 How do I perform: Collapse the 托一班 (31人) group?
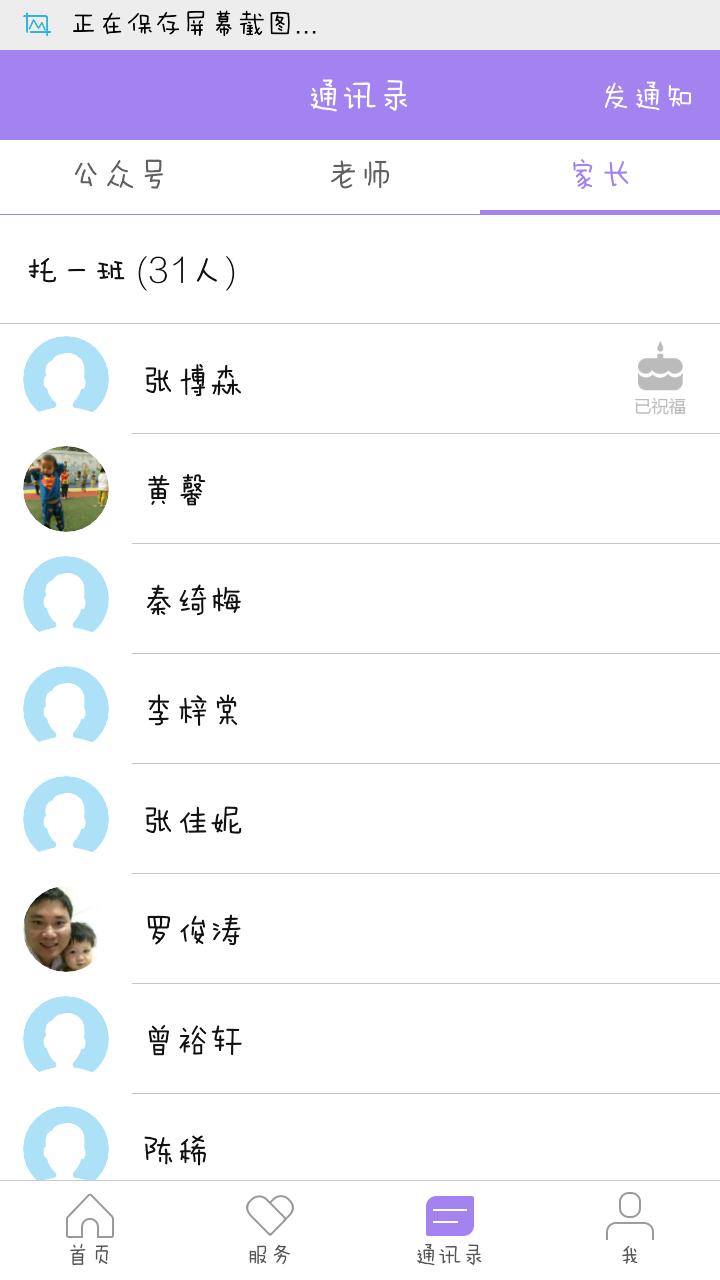pyautogui.click(x=360, y=270)
